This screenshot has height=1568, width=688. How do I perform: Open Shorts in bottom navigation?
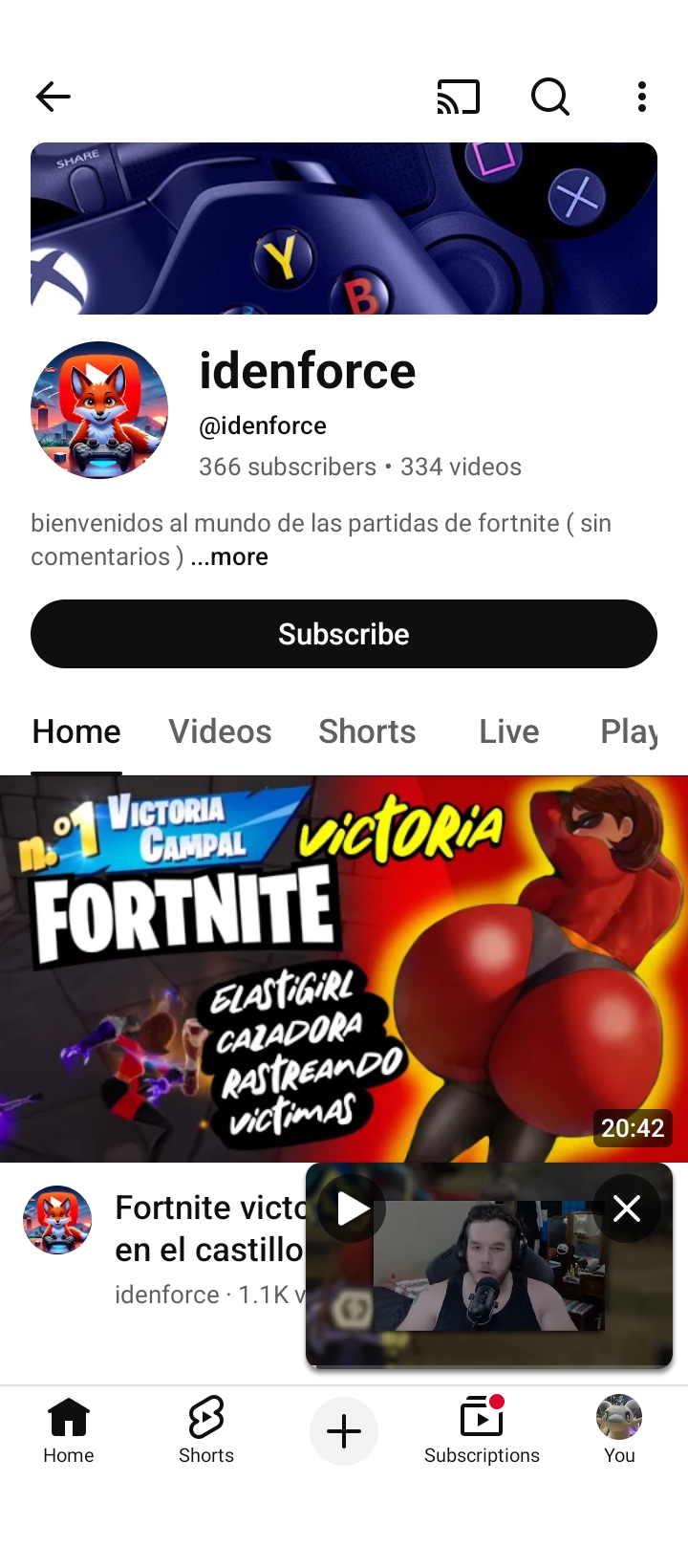tap(206, 1430)
